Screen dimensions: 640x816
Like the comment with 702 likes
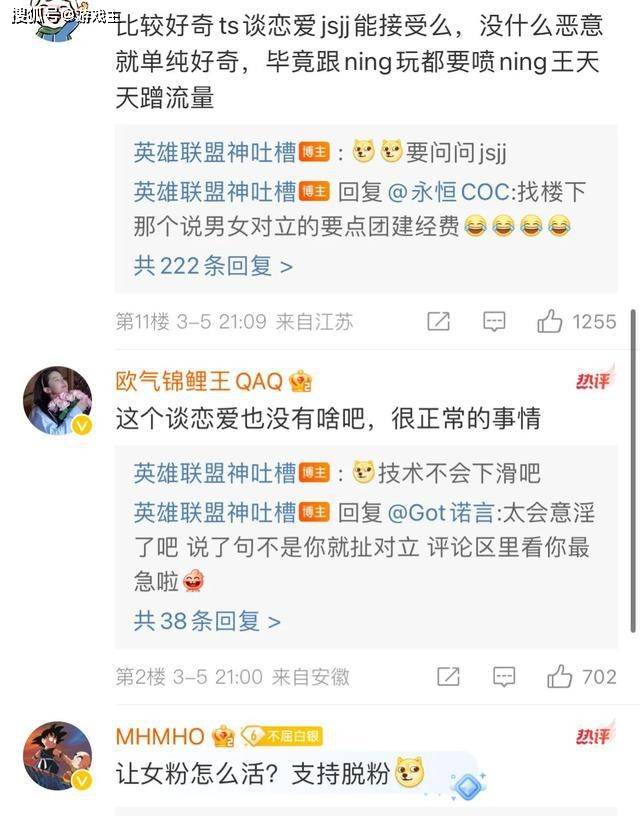[x=559, y=677]
